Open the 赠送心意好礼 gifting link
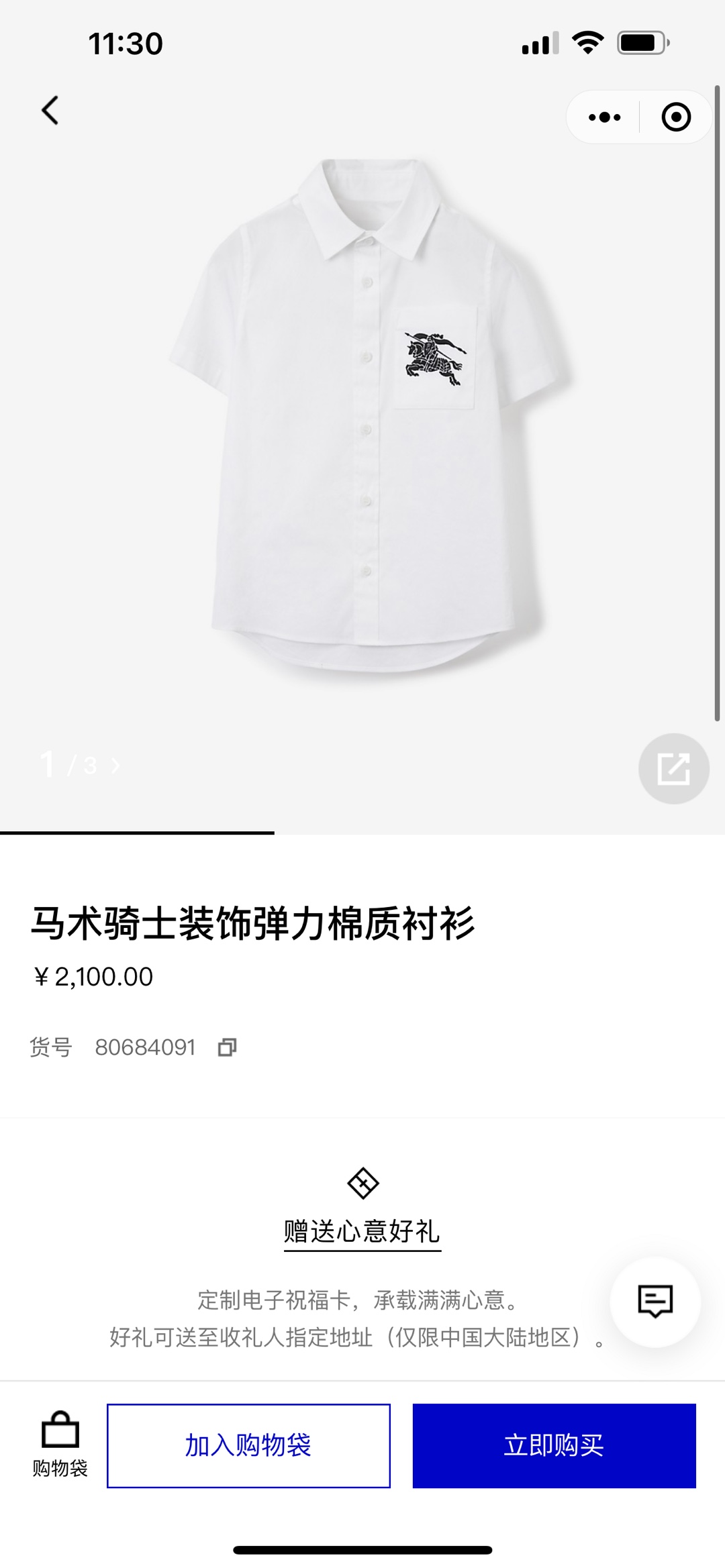725x1568 pixels. (362, 1231)
